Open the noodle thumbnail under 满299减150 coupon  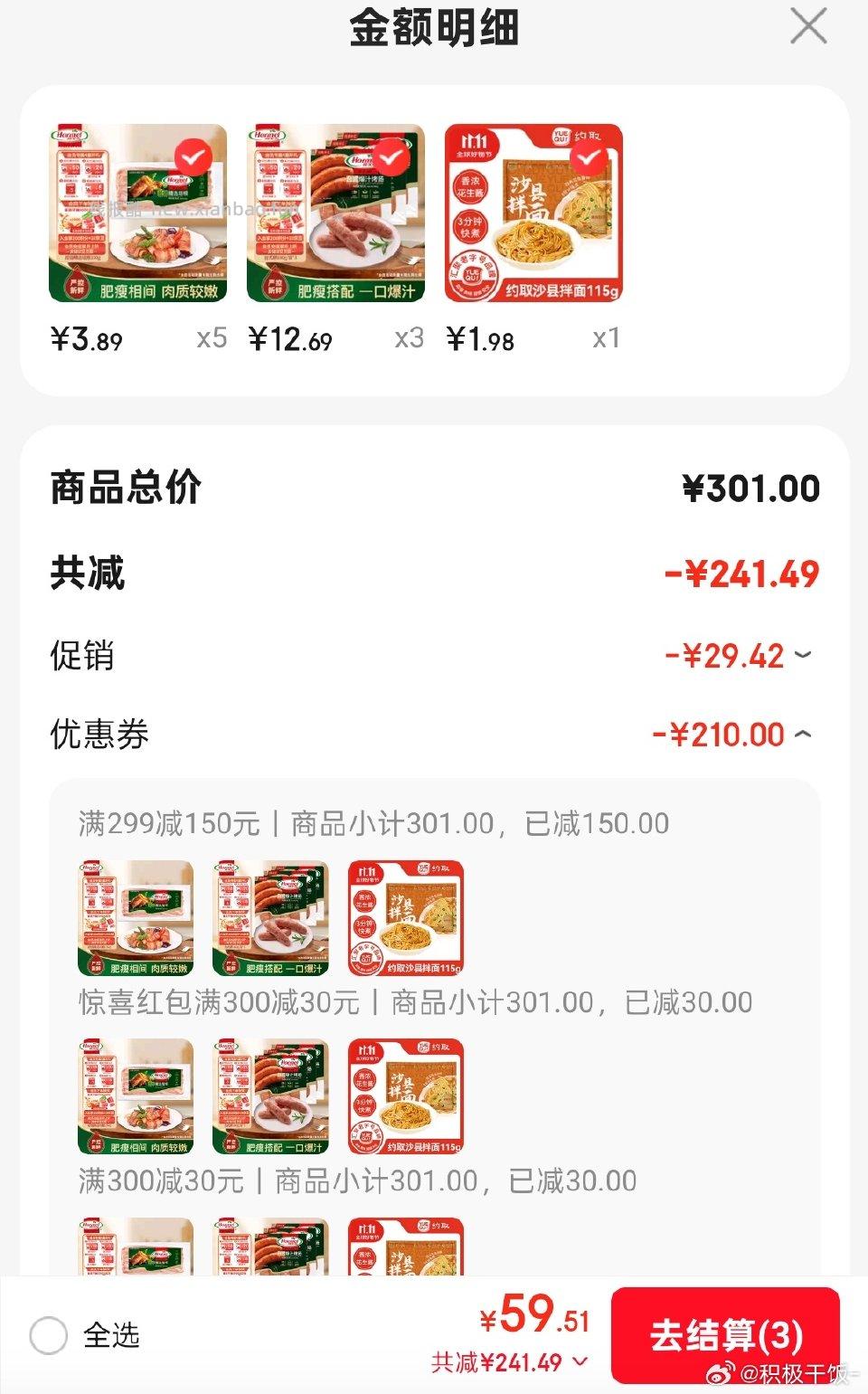405,916
